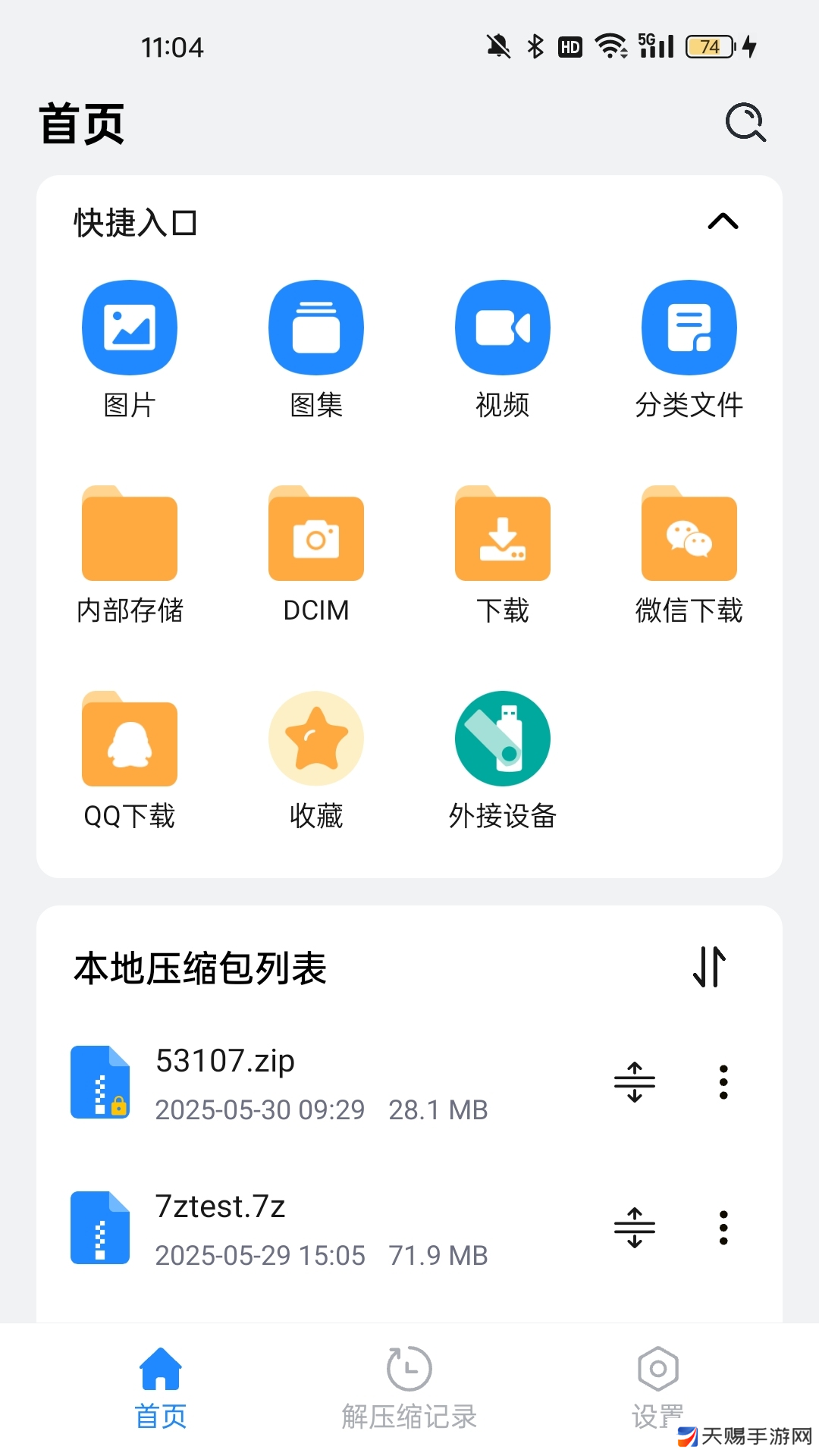Open the more options menu for 53107.zip
Viewport: 819px width, 1456px height.
(x=723, y=1082)
